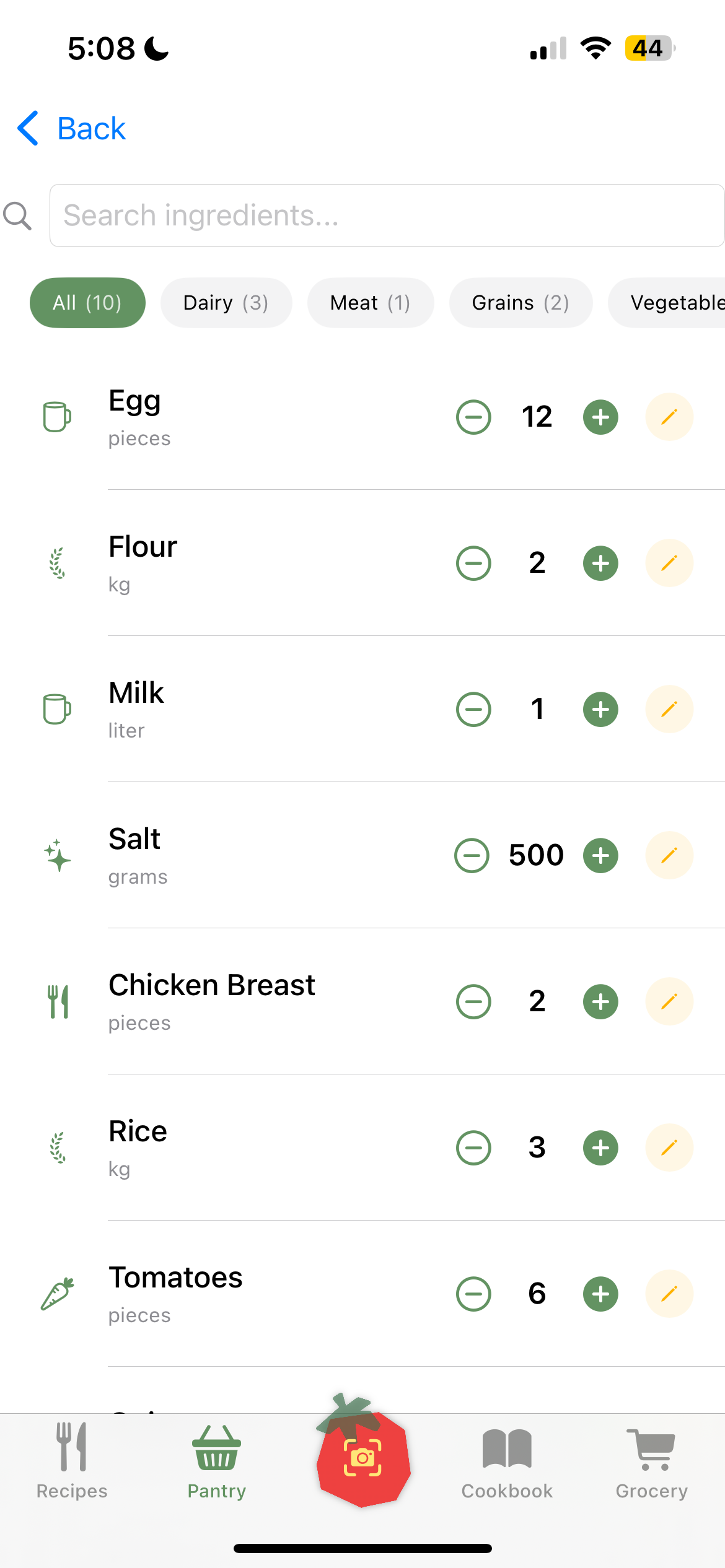This screenshot has width=725, height=1568.
Task: Switch to the Recipes tab
Action: 72,1461
